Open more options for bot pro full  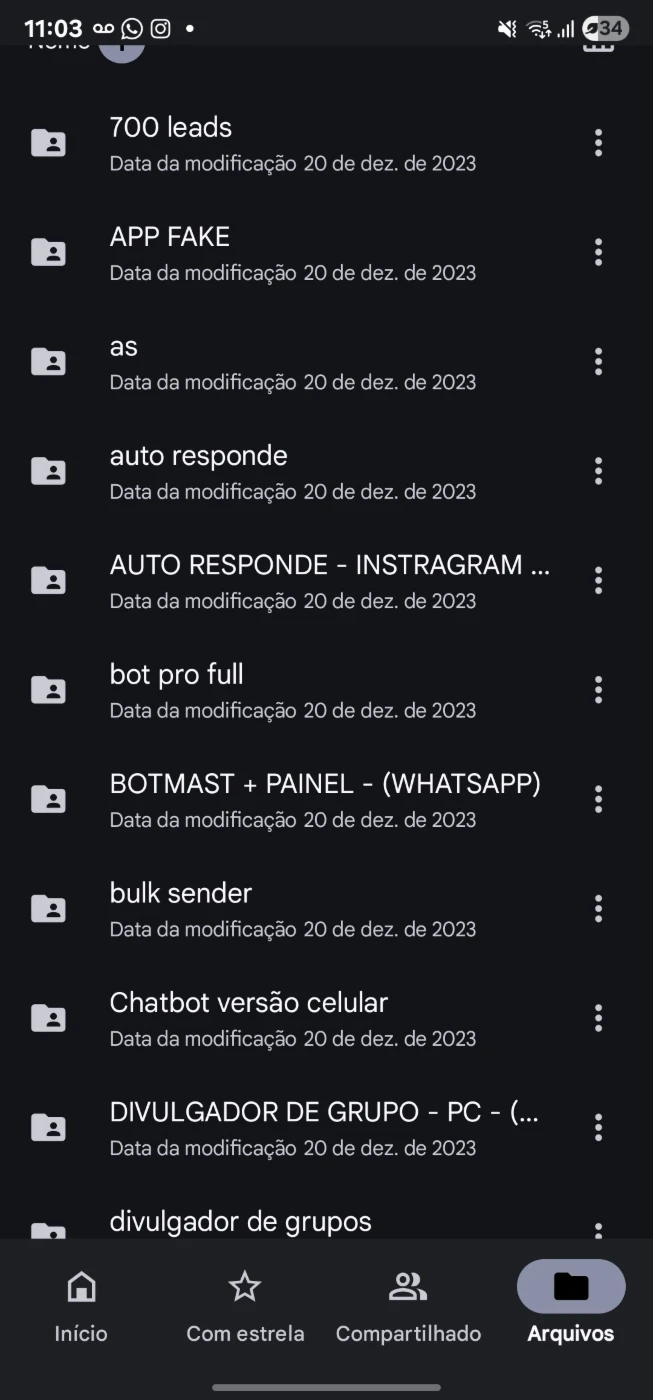coord(598,690)
